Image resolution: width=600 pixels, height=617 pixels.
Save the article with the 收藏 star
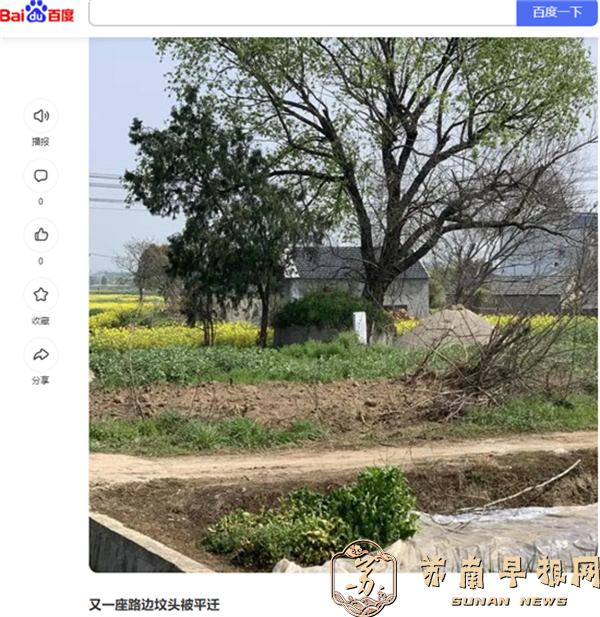pyautogui.click(x=41, y=295)
